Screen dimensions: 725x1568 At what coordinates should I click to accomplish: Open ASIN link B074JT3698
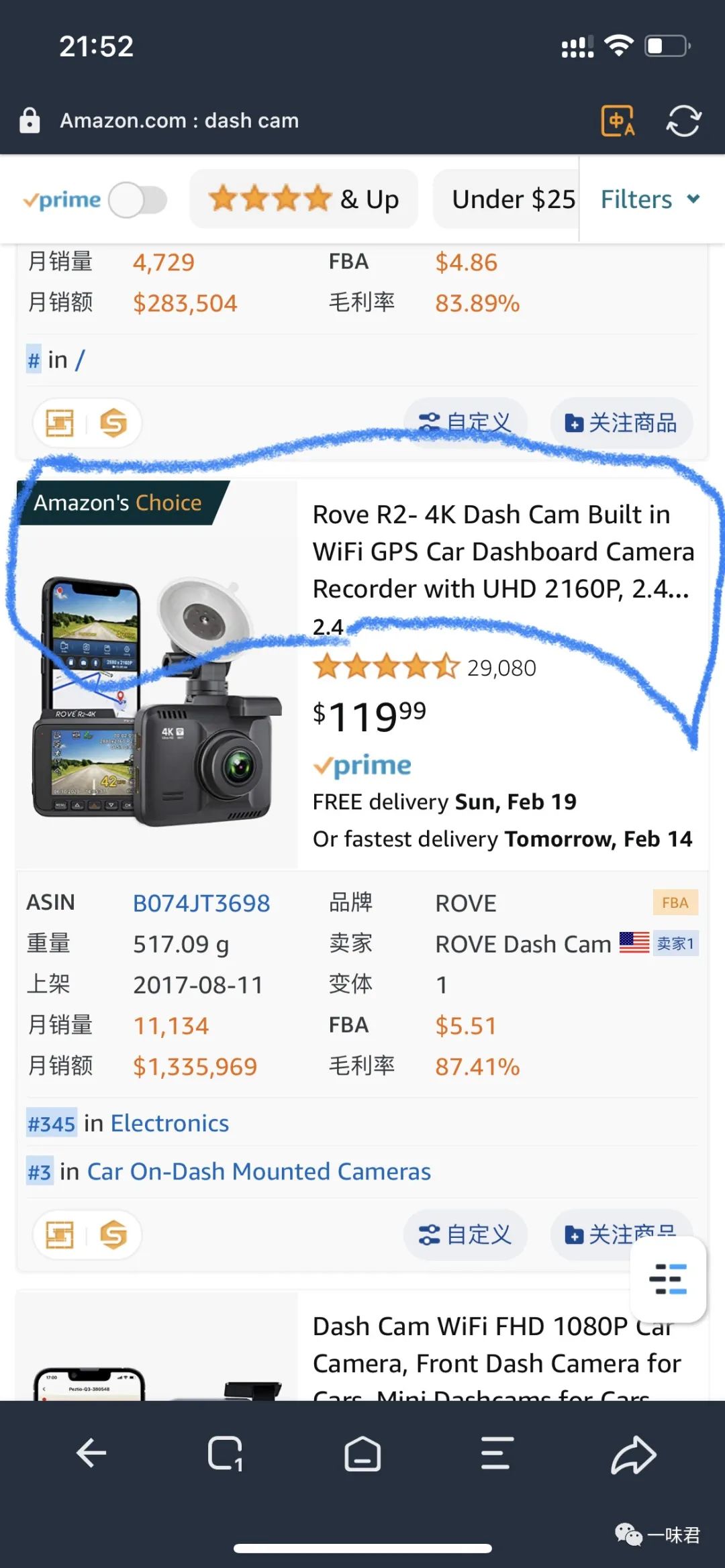click(x=201, y=902)
